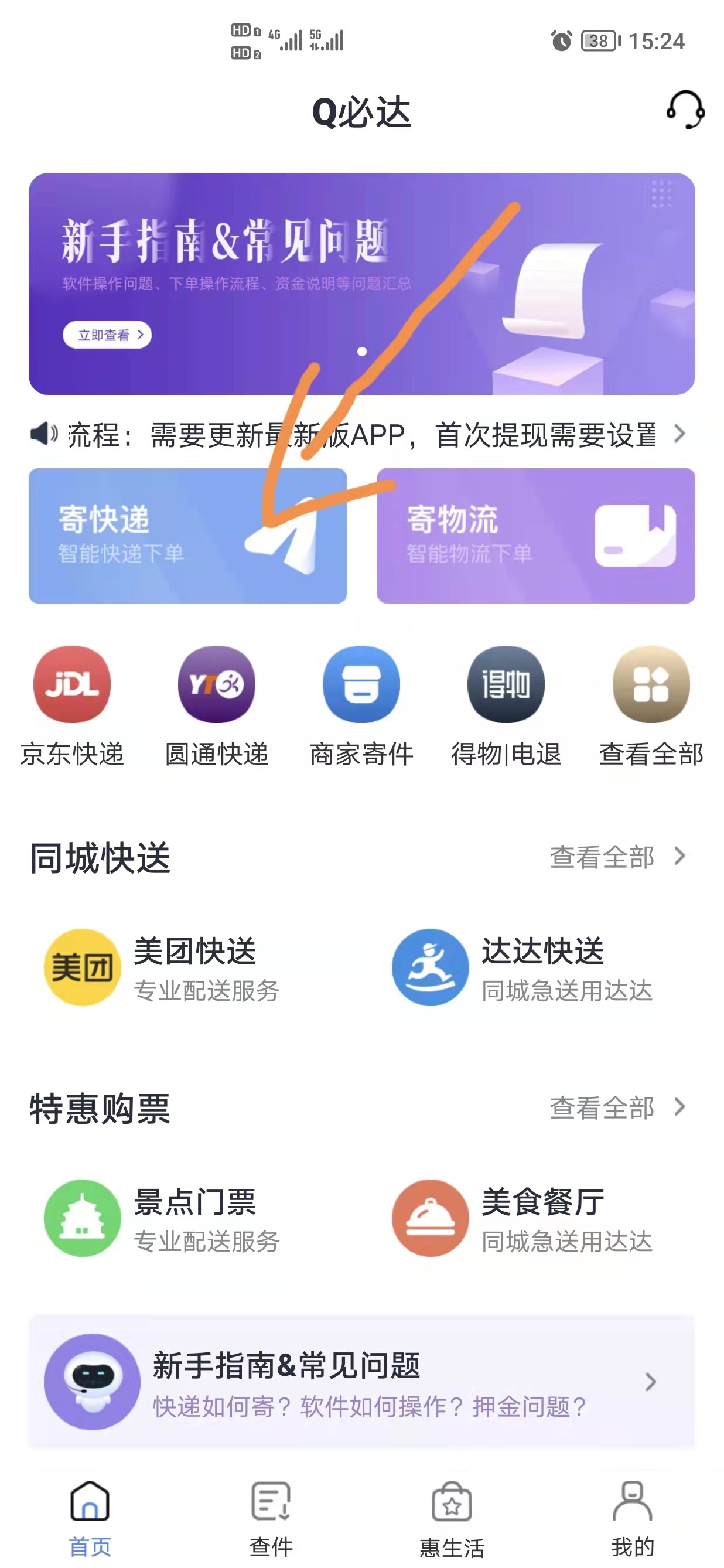Screen dimensions: 724x1568
Task: View all 特惠购票 options
Action: [x=617, y=1108]
